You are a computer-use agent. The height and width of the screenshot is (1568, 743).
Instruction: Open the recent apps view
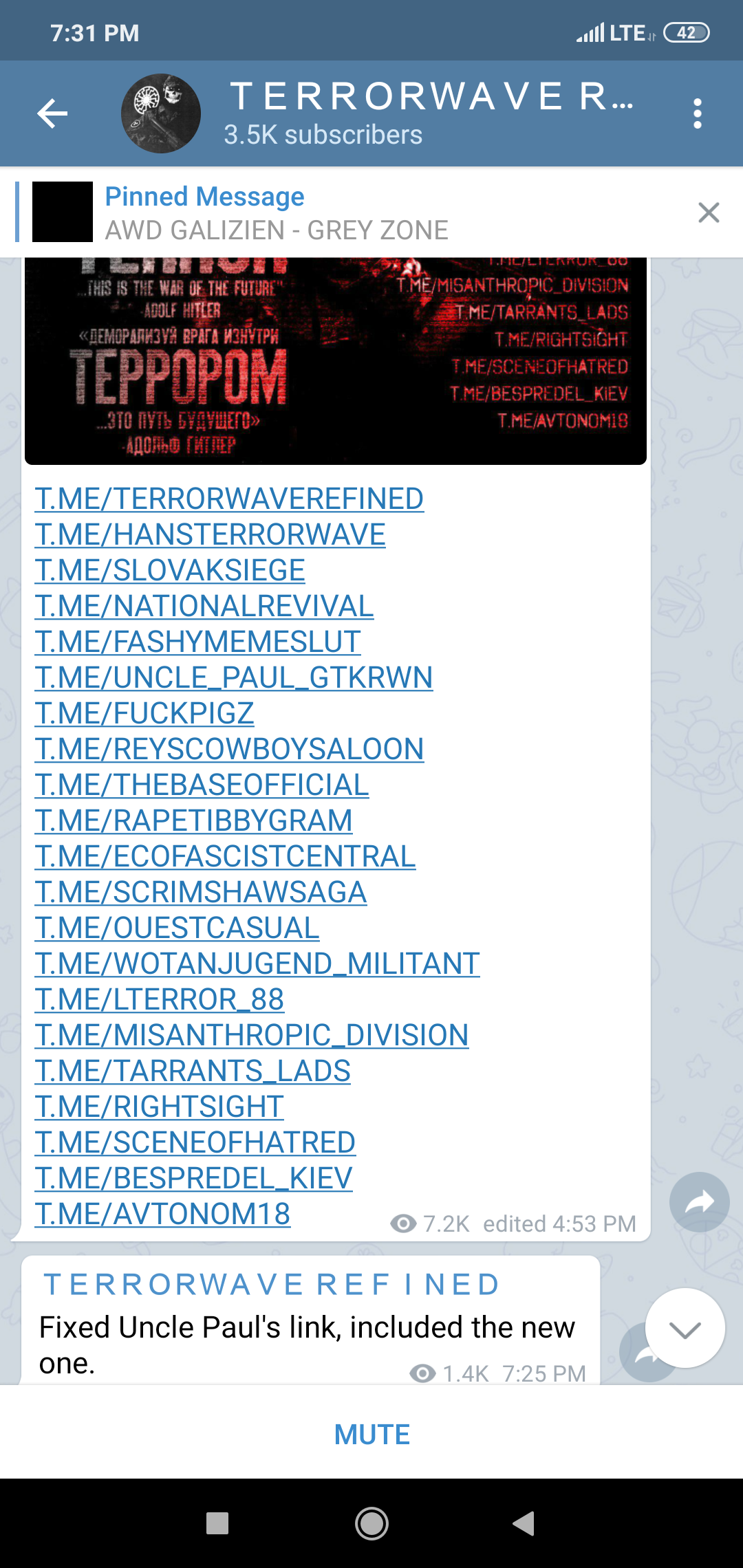pos(217,1523)
